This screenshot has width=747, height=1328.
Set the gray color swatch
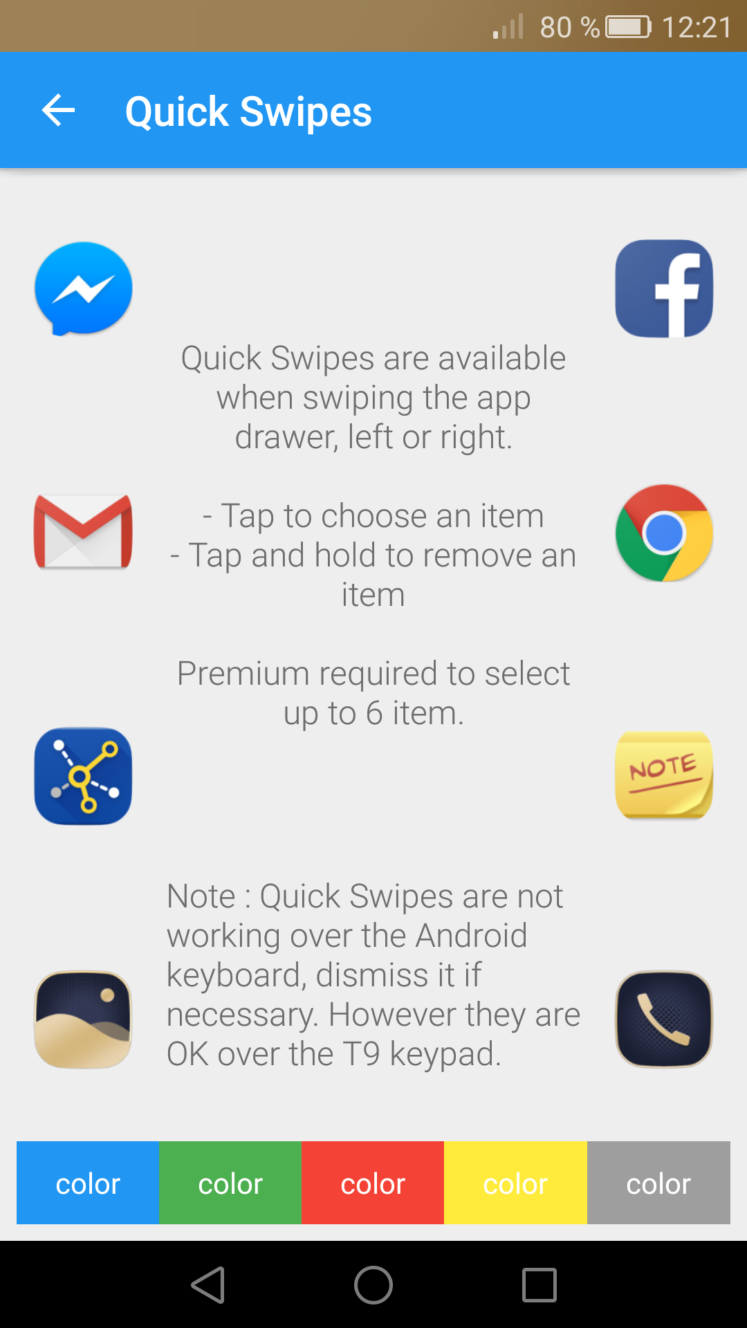[x=659, y=1183]
